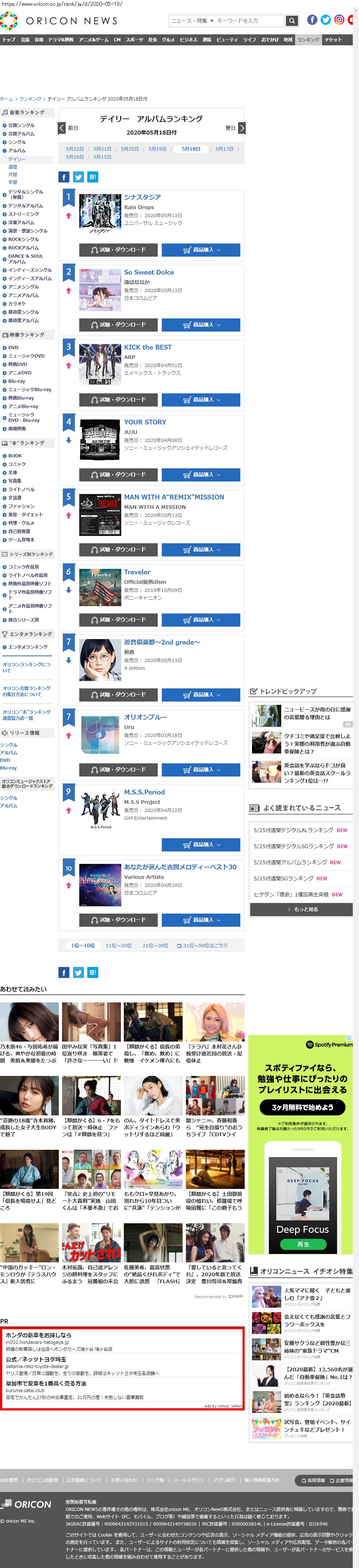Image resolution: width=359 pixels, height=1568 pixels.
Task: Go to next day with 翌日 arrow
Action: (x=241, y=128)
